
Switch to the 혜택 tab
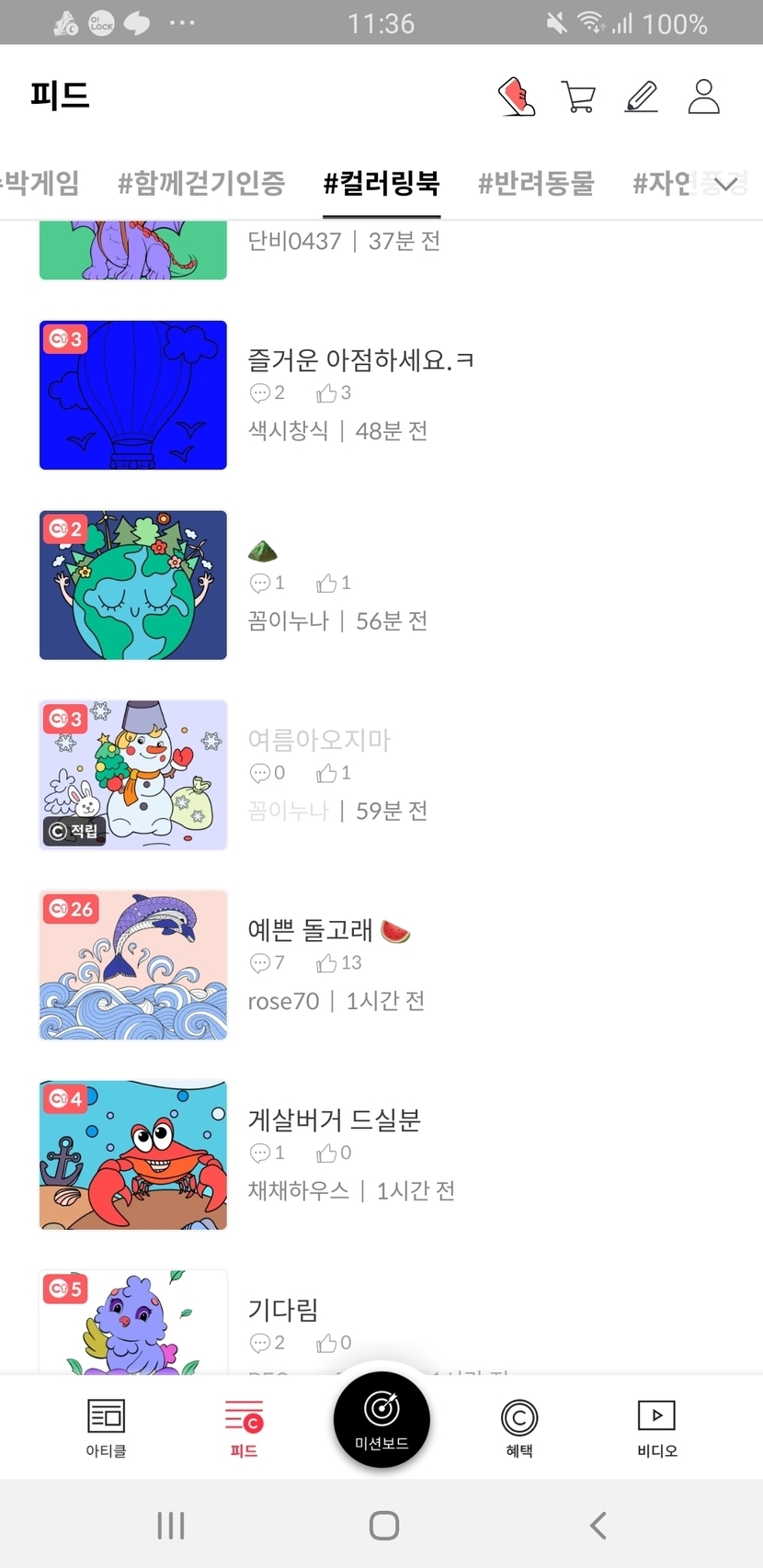click(x=519, y=1427)
